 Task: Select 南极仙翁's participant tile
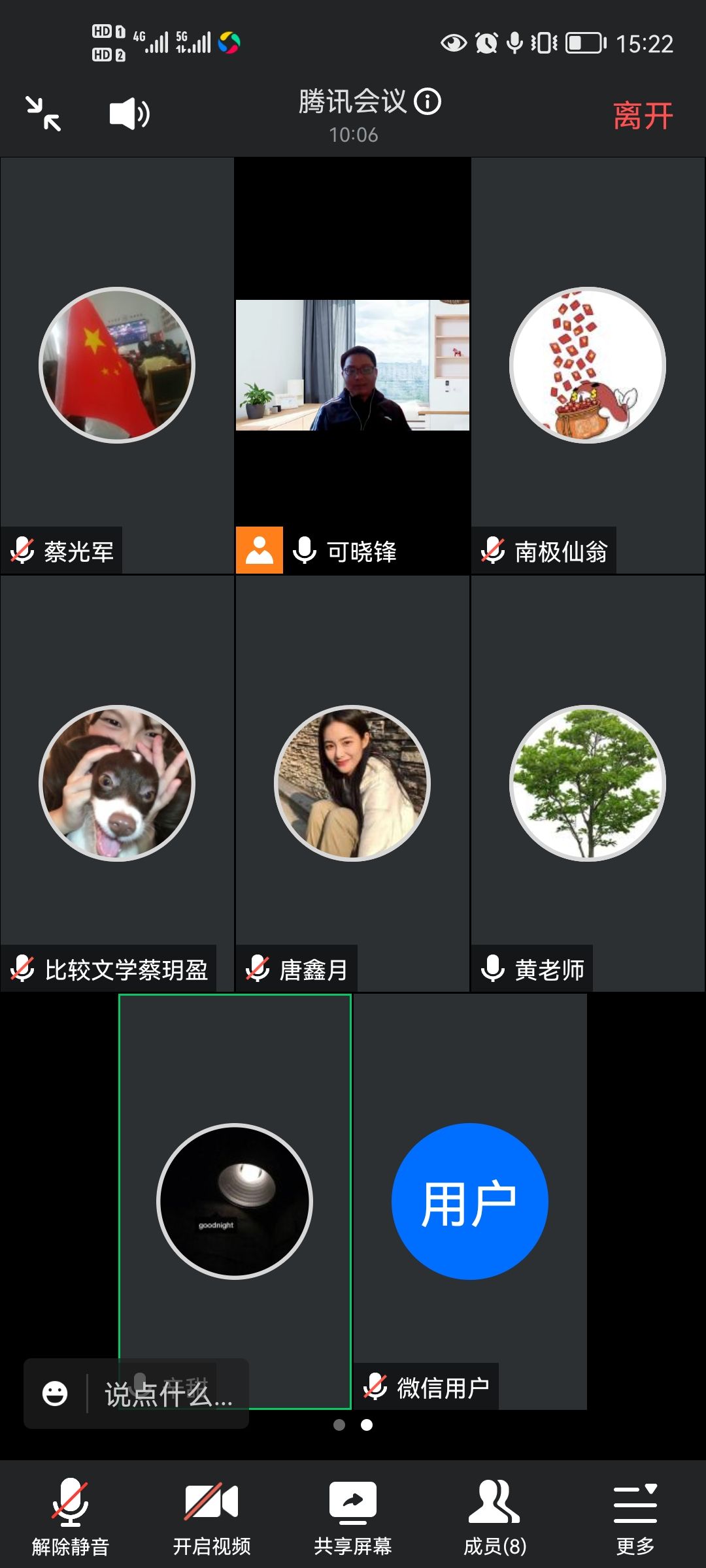(587, 365)
